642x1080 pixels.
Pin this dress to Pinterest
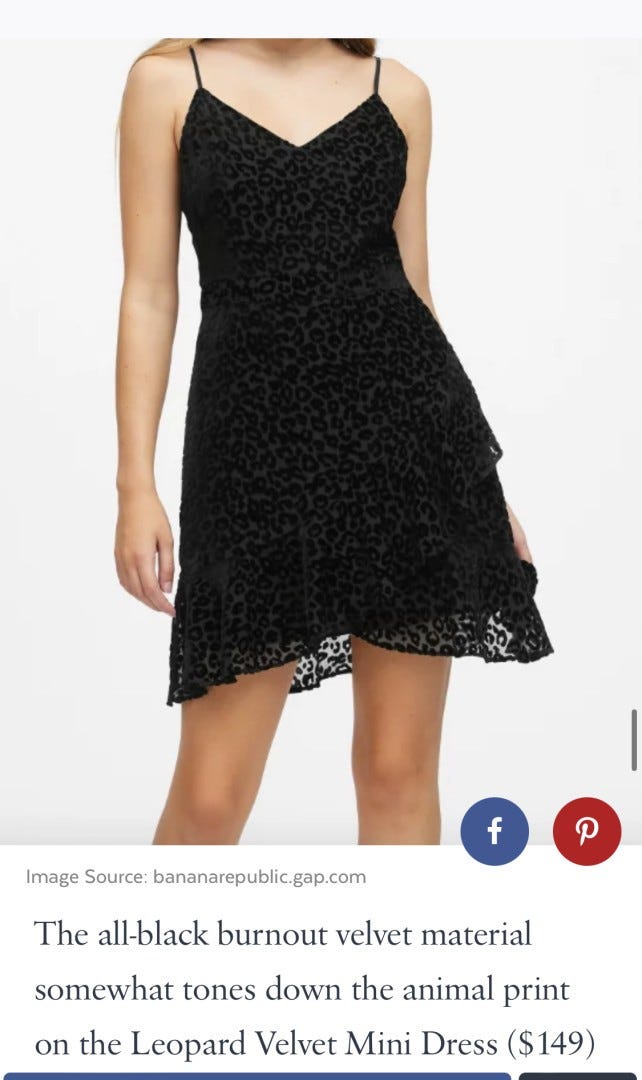coord(587,831)
